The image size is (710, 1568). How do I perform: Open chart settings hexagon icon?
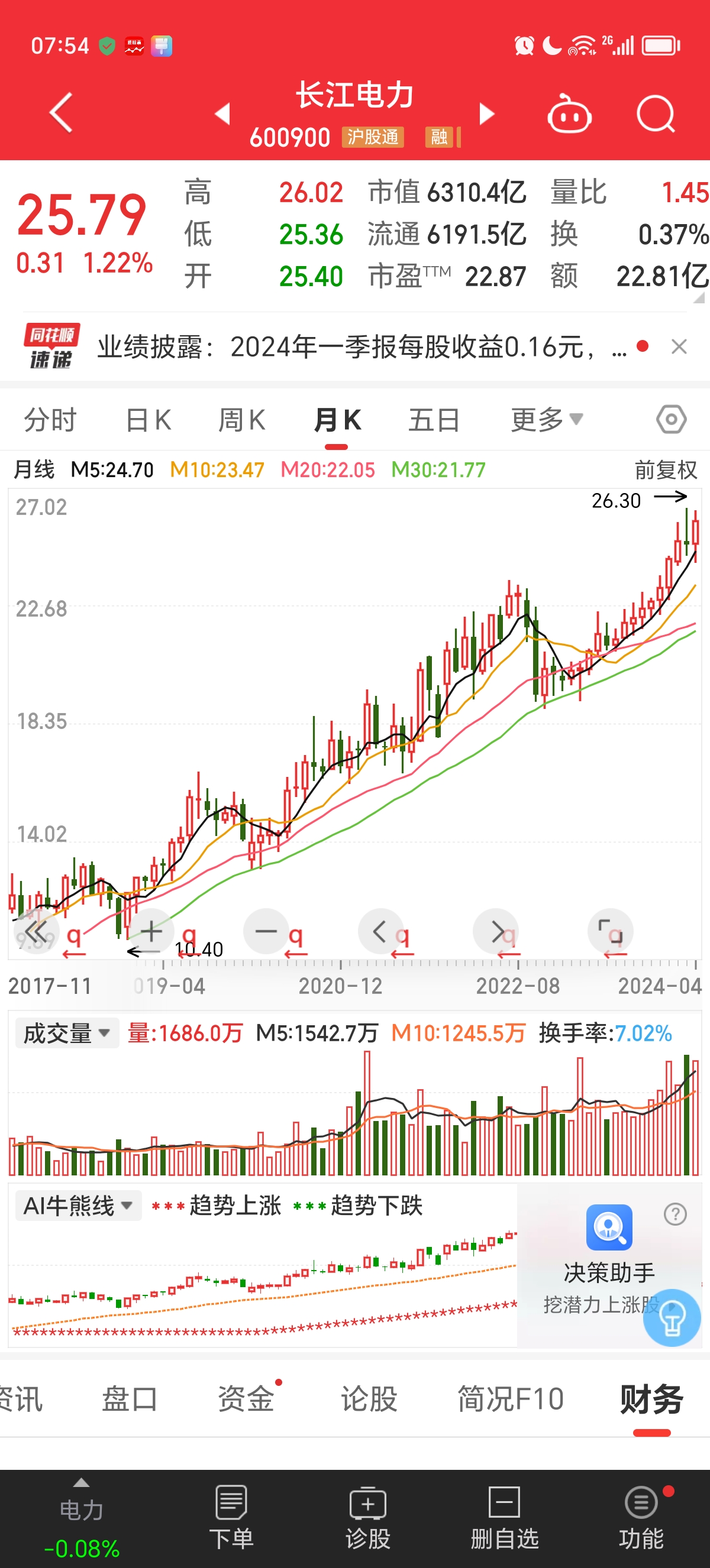pos(671,420)
